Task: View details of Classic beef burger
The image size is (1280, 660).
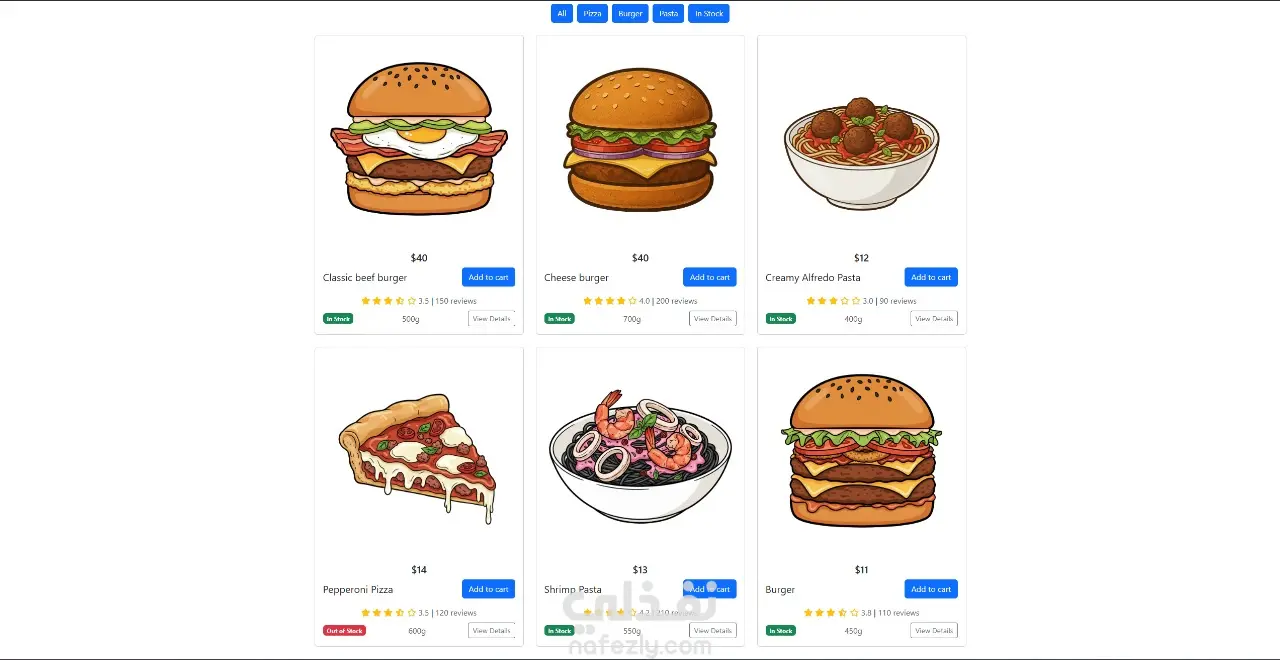Action: point(491,319)
